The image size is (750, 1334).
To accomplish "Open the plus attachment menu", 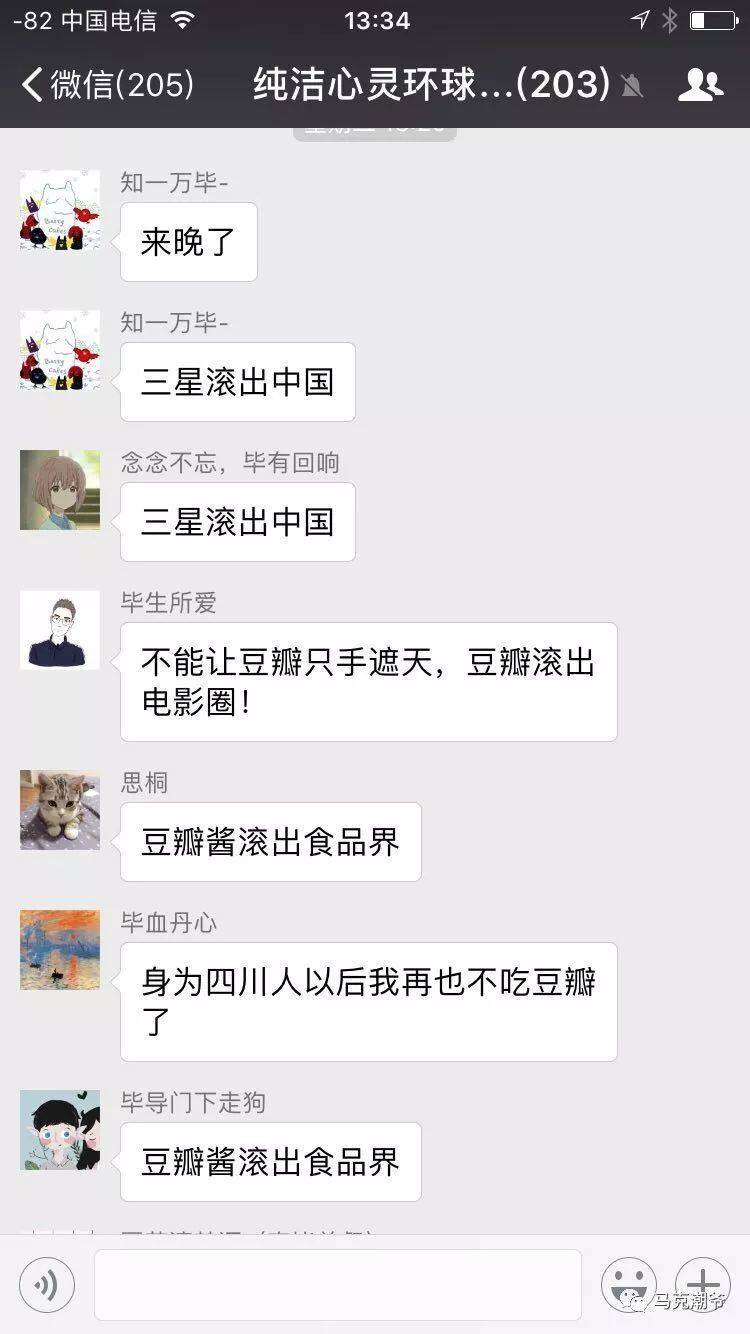I will [x=703, y=1285].
